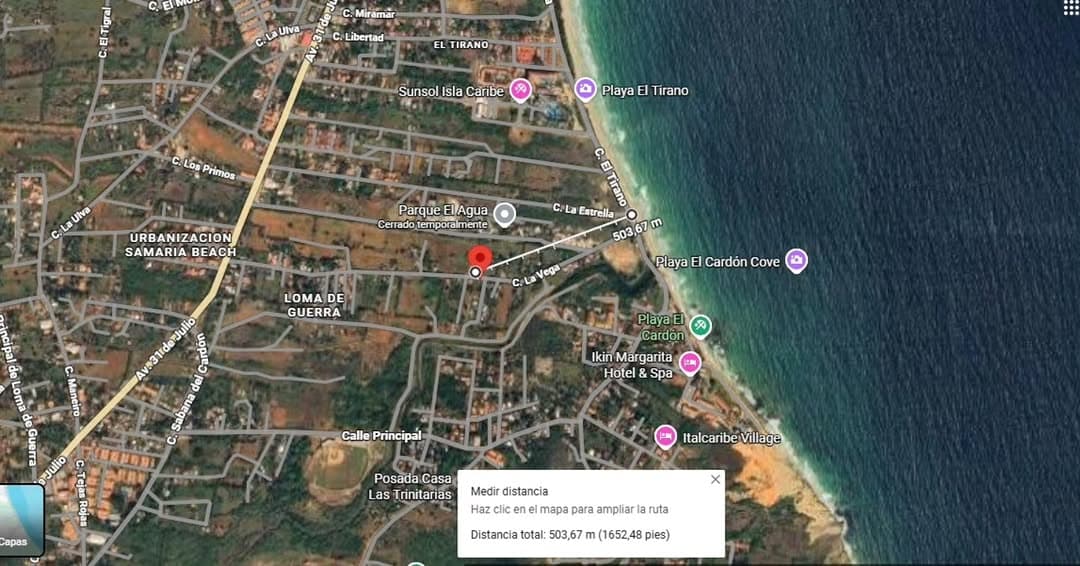Select the Playa El Tirano marker

586,90
